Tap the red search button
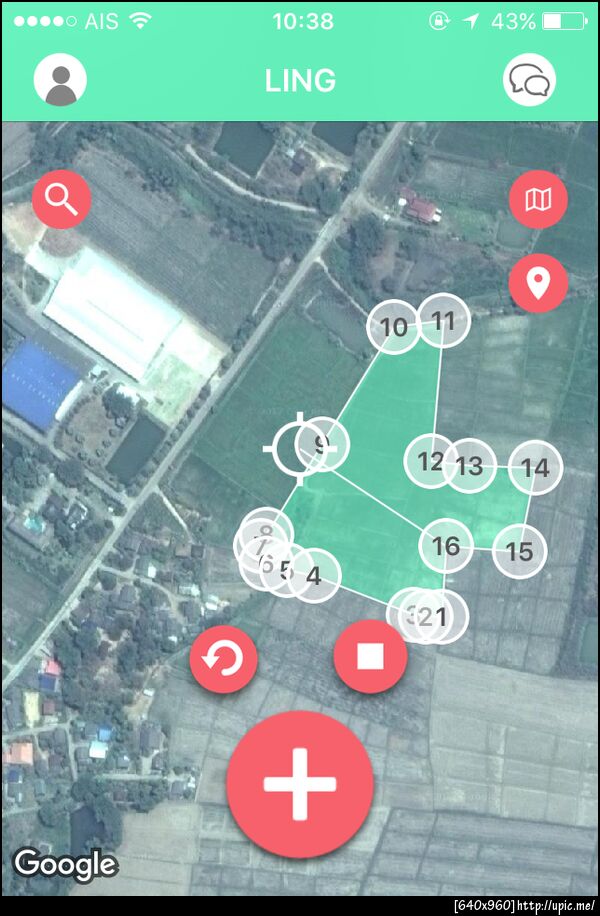Image resolution: width=600 pixels, height=916 pixels. coord(62,200)
